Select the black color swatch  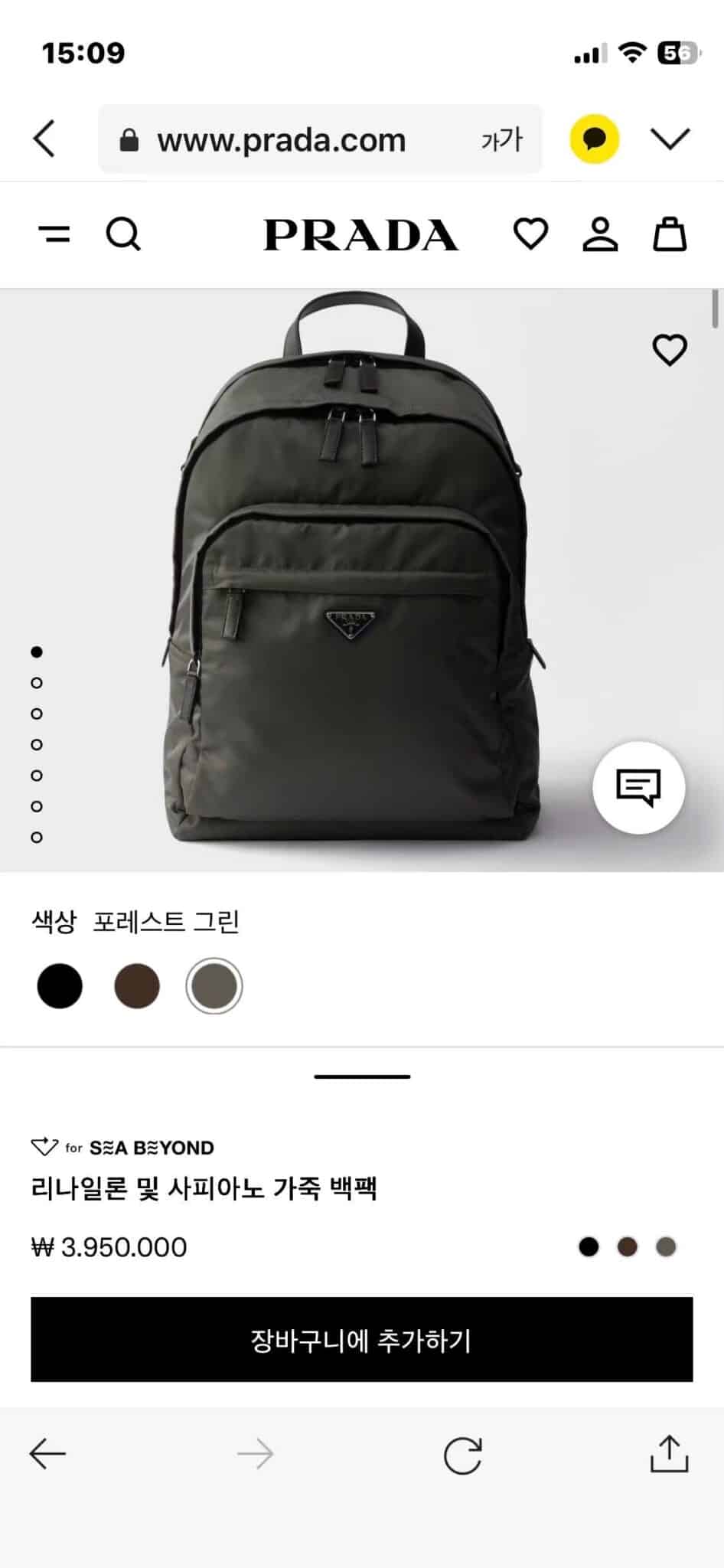coord(60,986)
